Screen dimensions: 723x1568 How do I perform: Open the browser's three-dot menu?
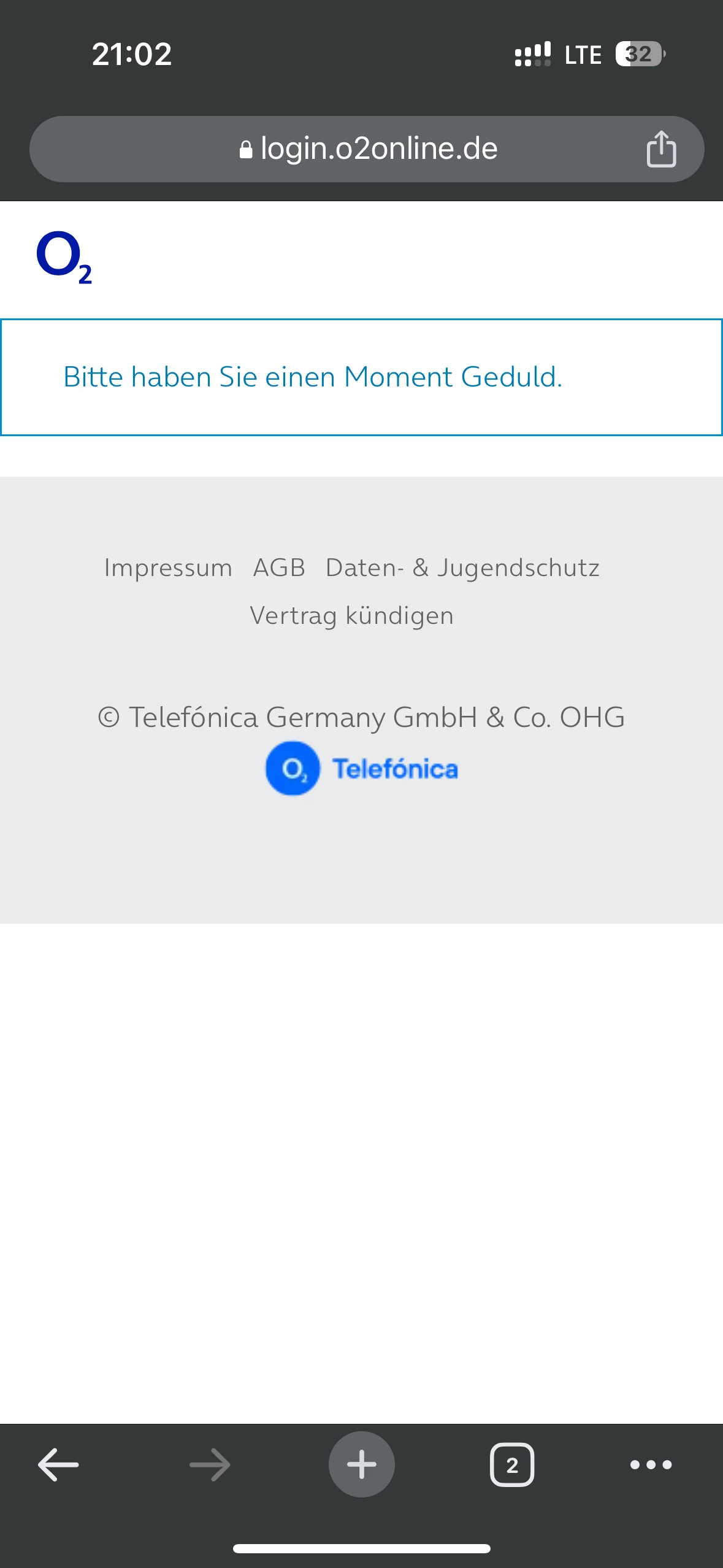pyautogui.click(x=651, y=1464)
